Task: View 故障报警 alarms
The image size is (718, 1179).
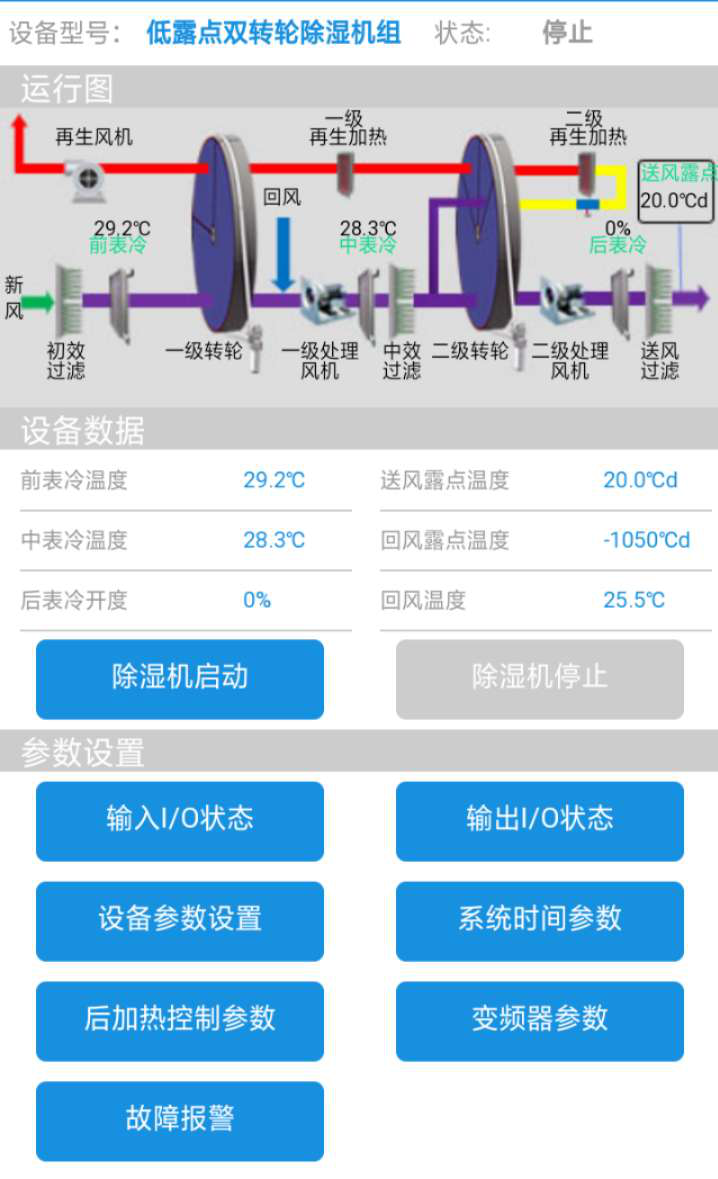Action: click(180, 1120)
